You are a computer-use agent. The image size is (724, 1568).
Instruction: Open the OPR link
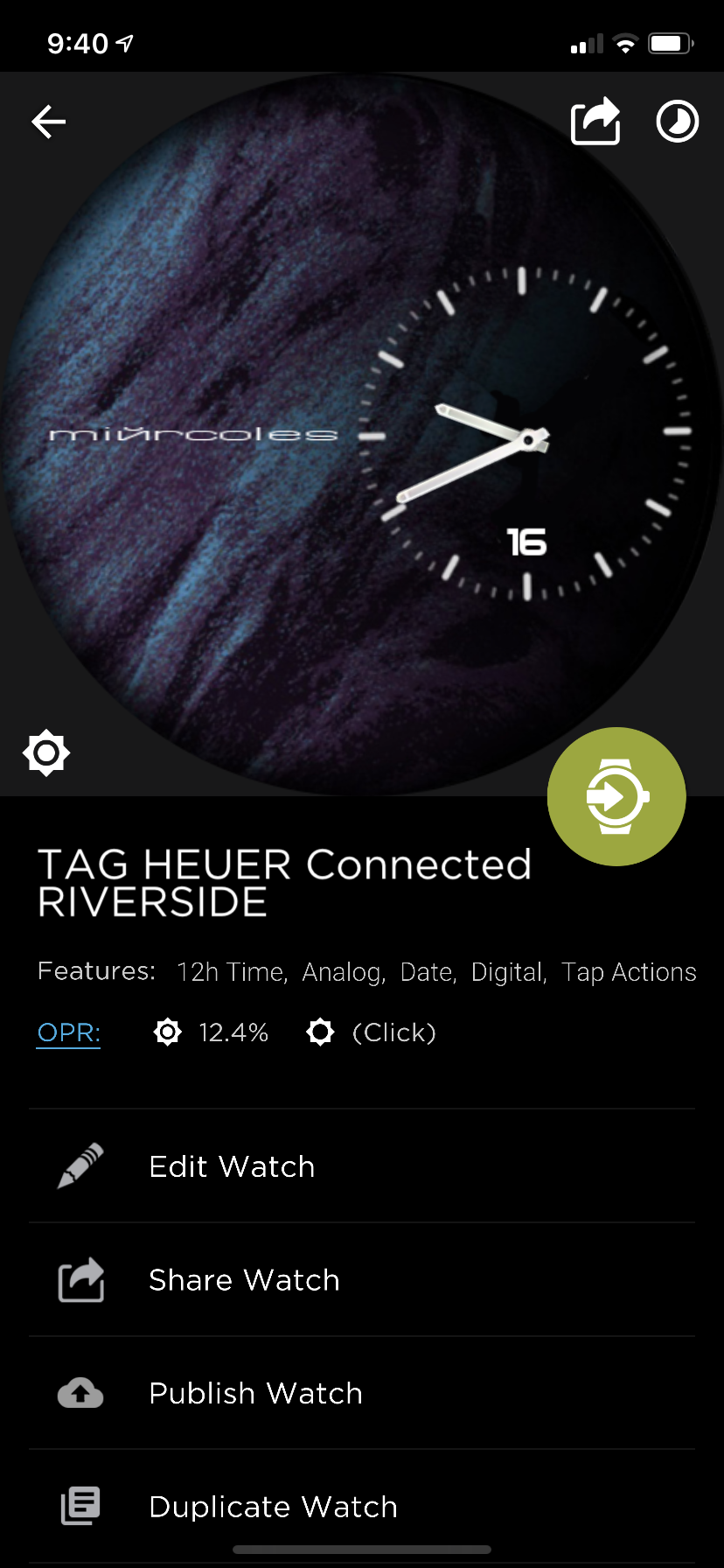(x=68, y=1032)
